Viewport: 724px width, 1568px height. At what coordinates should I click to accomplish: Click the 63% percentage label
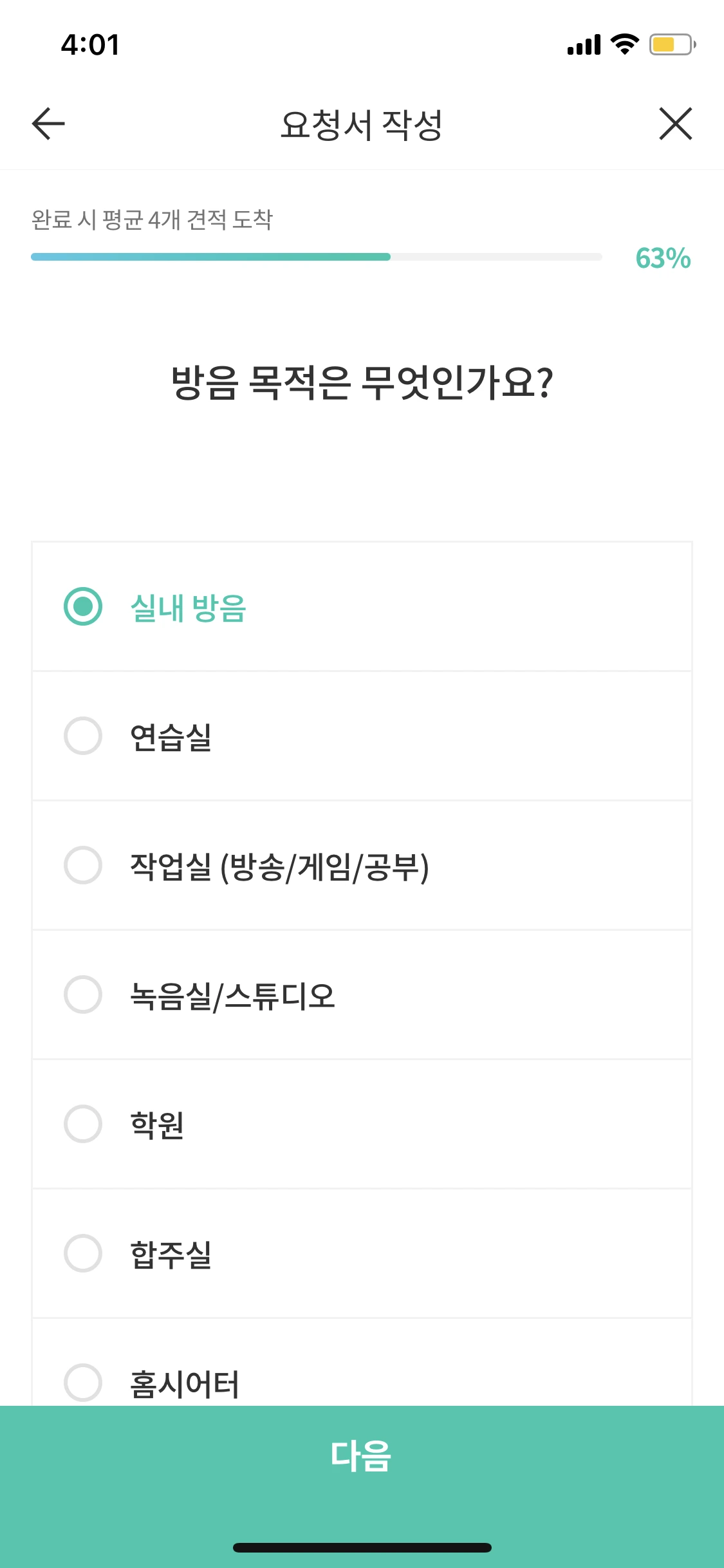pos(663,257)
